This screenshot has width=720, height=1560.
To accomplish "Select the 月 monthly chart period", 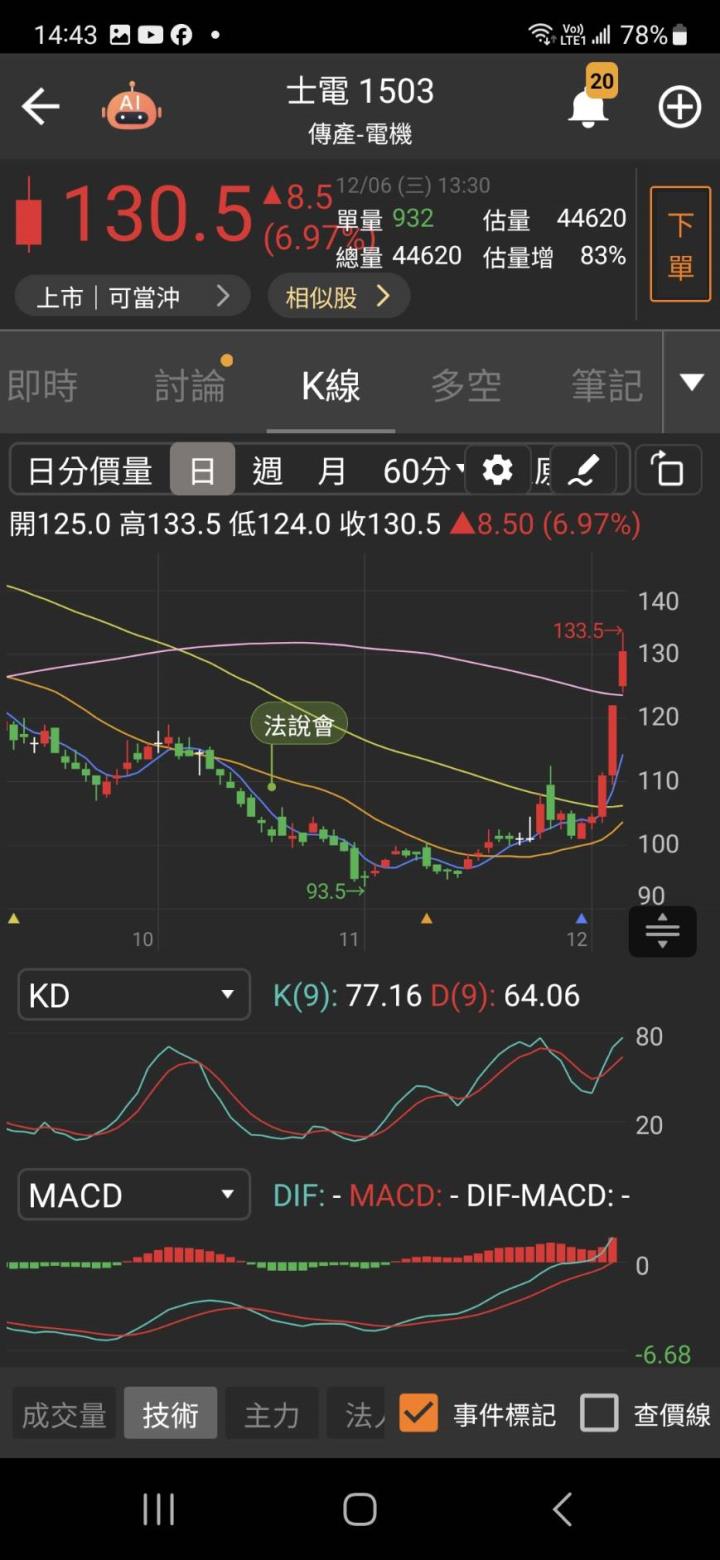I will click(331, 470).
